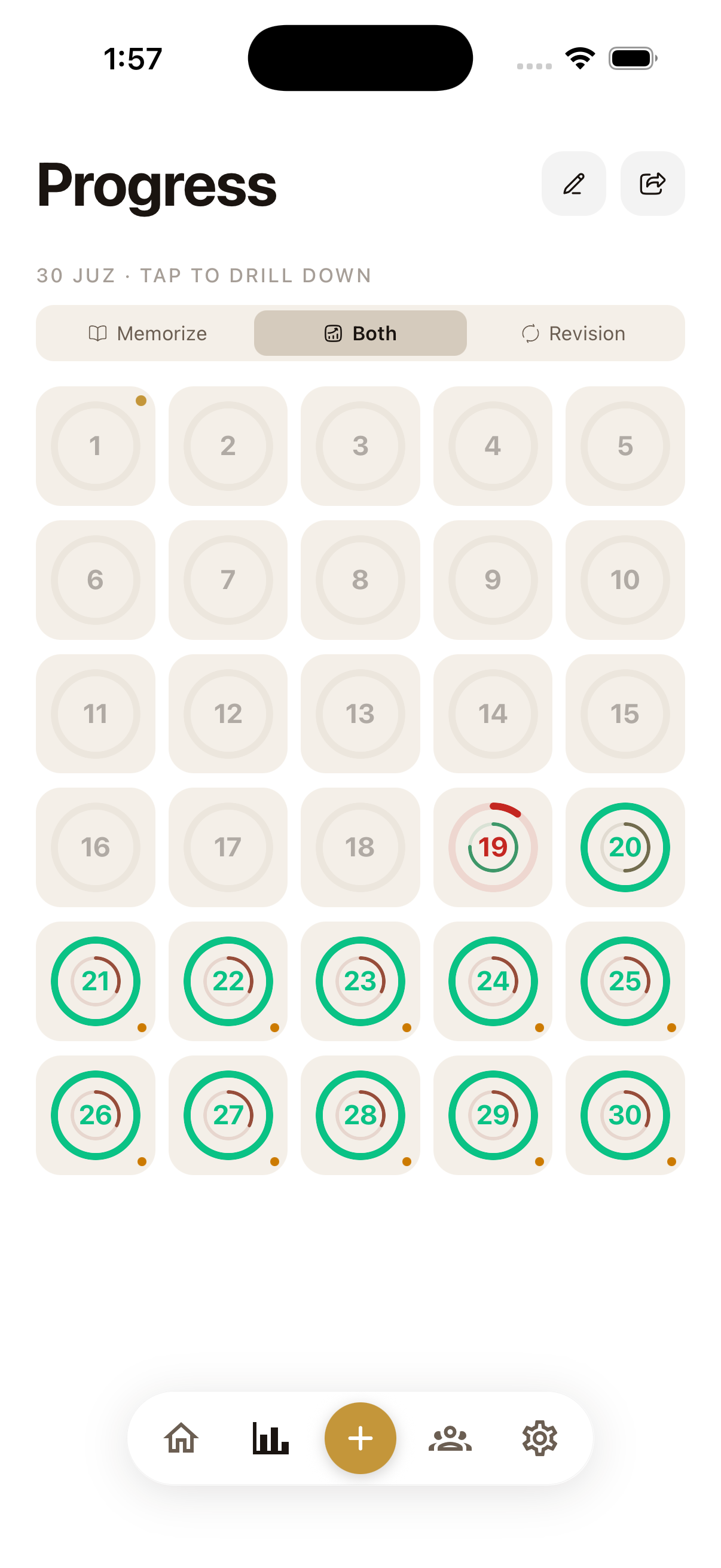Open the community people icon
721x1568 pixels.
(x=450, y=1438)
